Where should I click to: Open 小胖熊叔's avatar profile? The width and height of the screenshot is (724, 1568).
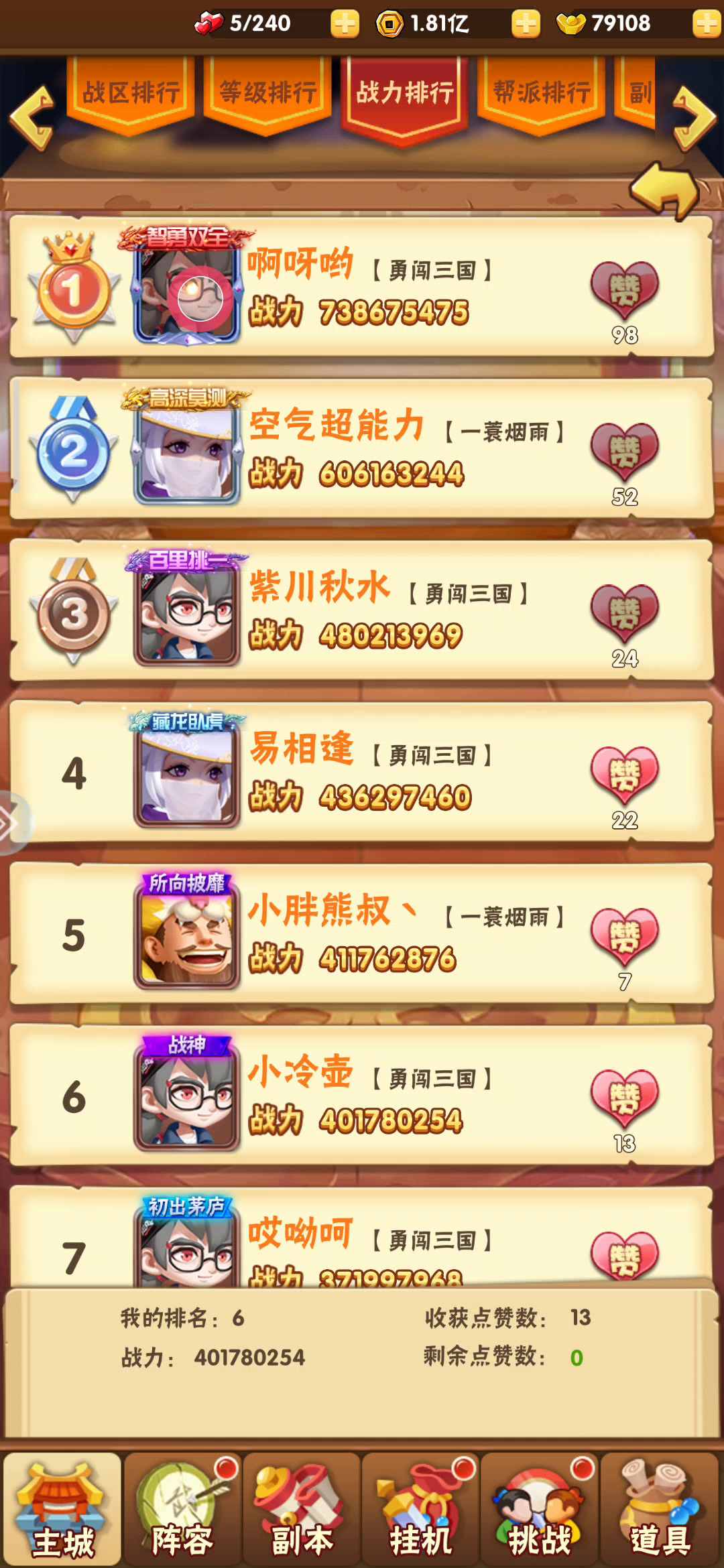pos(187,938)
